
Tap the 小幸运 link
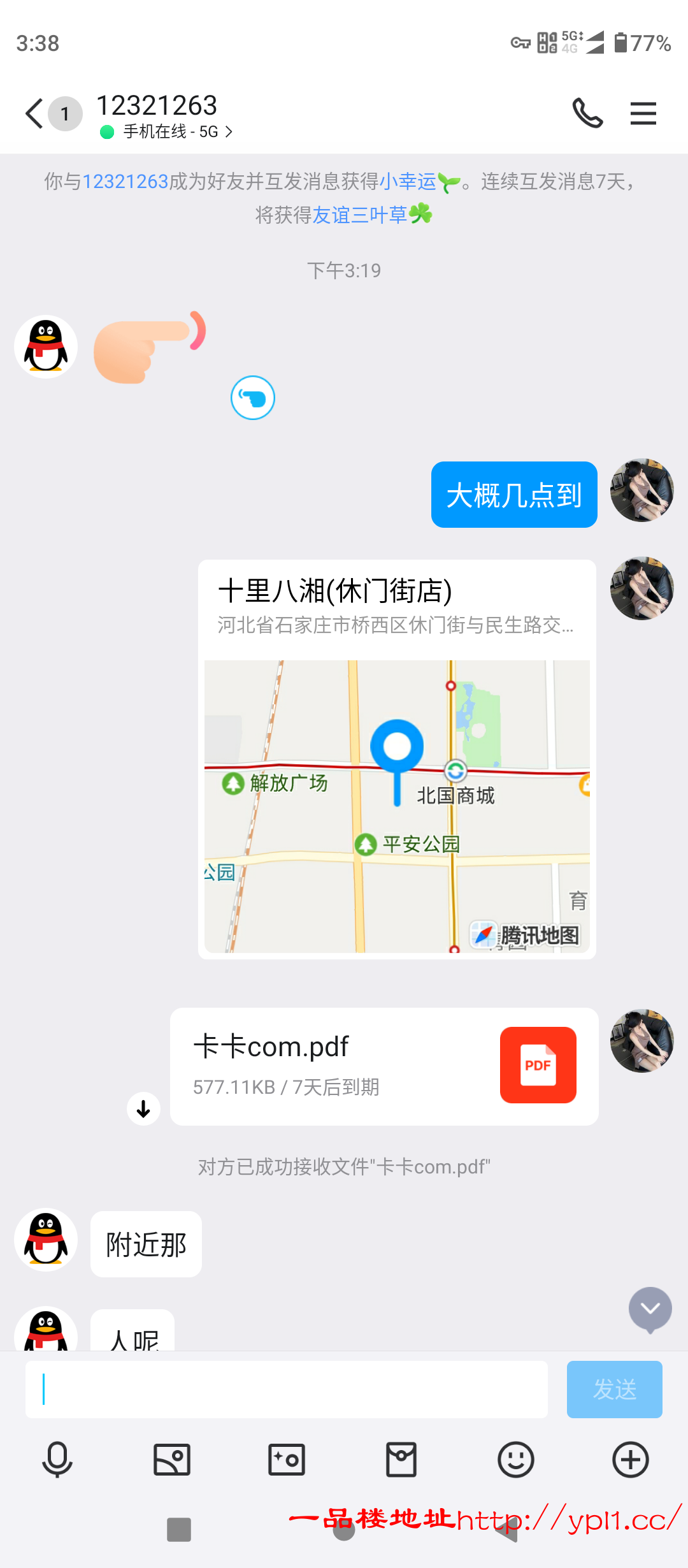point(408,182)
